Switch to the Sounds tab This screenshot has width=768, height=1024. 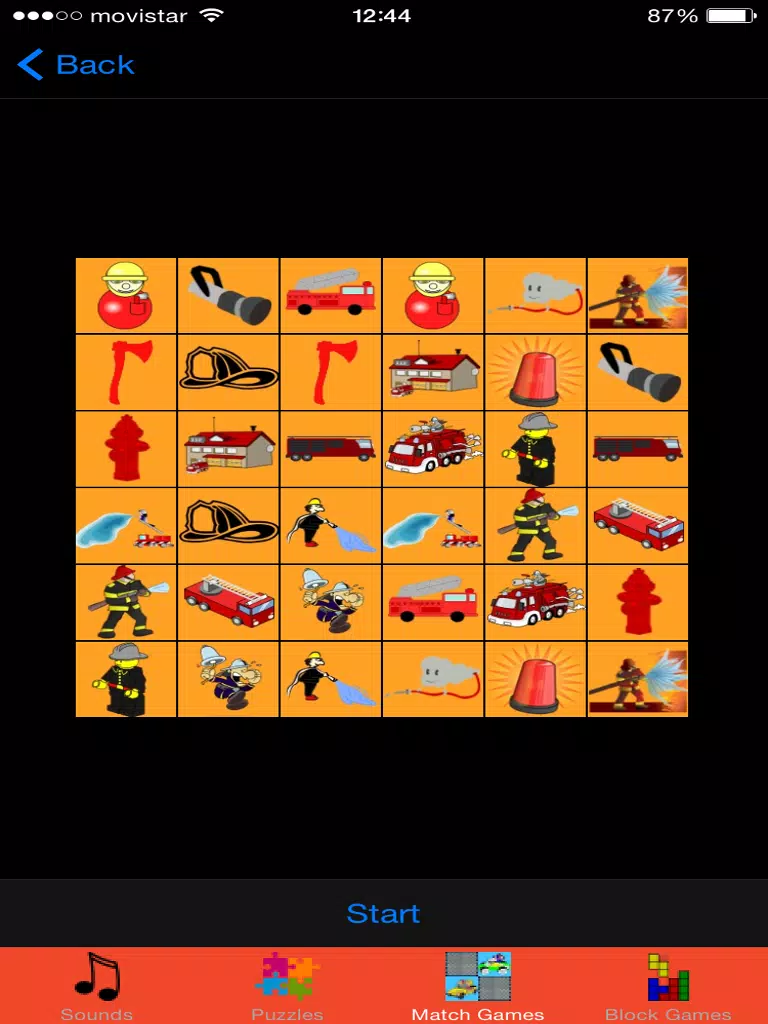pyautogui.click(x=96, y=986)
